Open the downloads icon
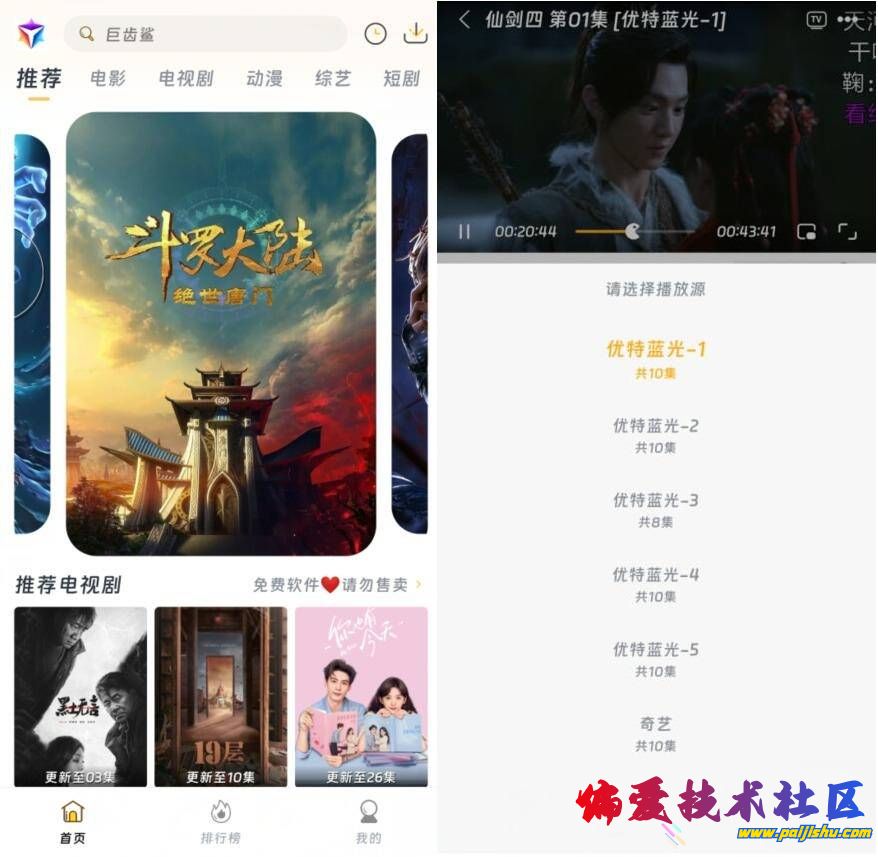Image resolution: width=878 pixels, height=857 pixels. coord(414,34)
